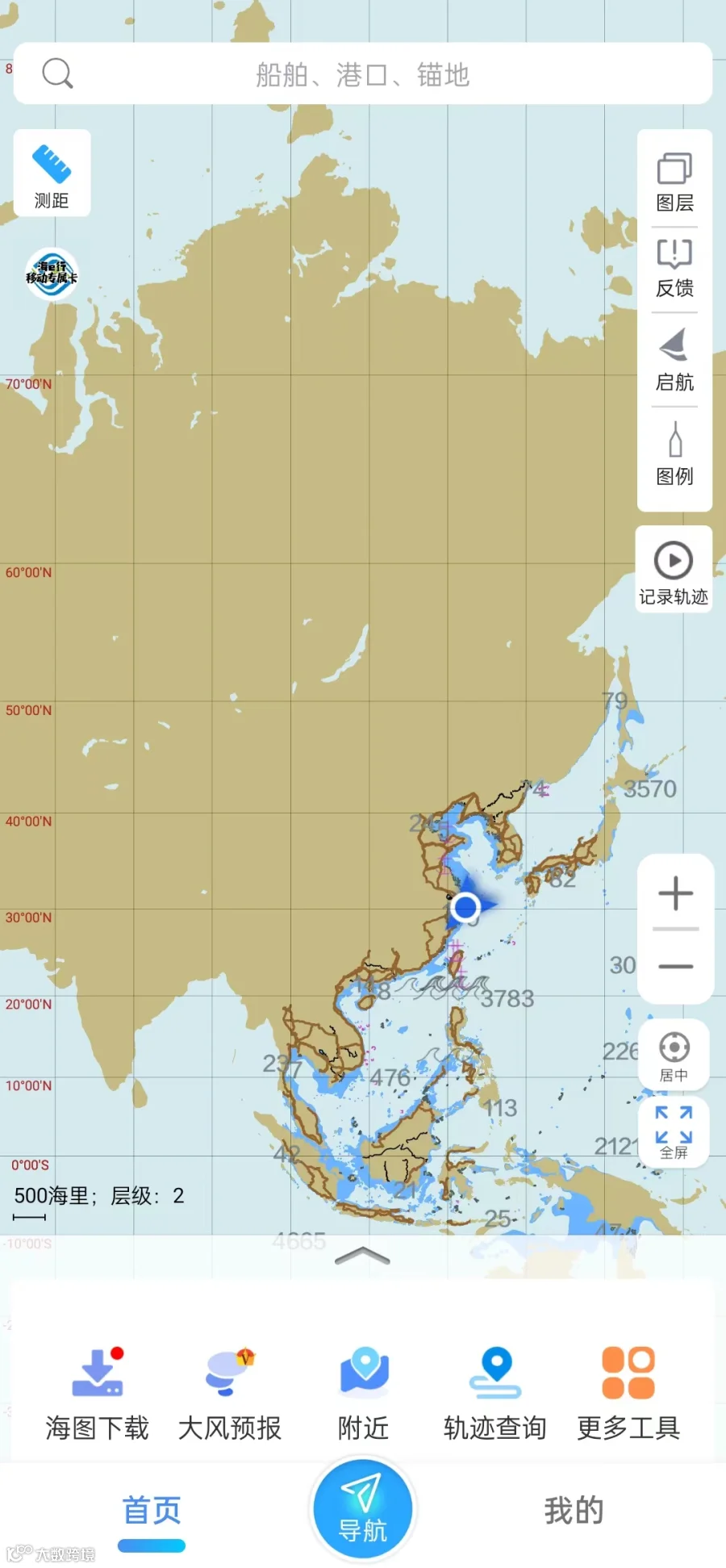
Task: Enter 全屏 fullscreen map mode
Action: pyautogui.click(x=674, y=1131)
